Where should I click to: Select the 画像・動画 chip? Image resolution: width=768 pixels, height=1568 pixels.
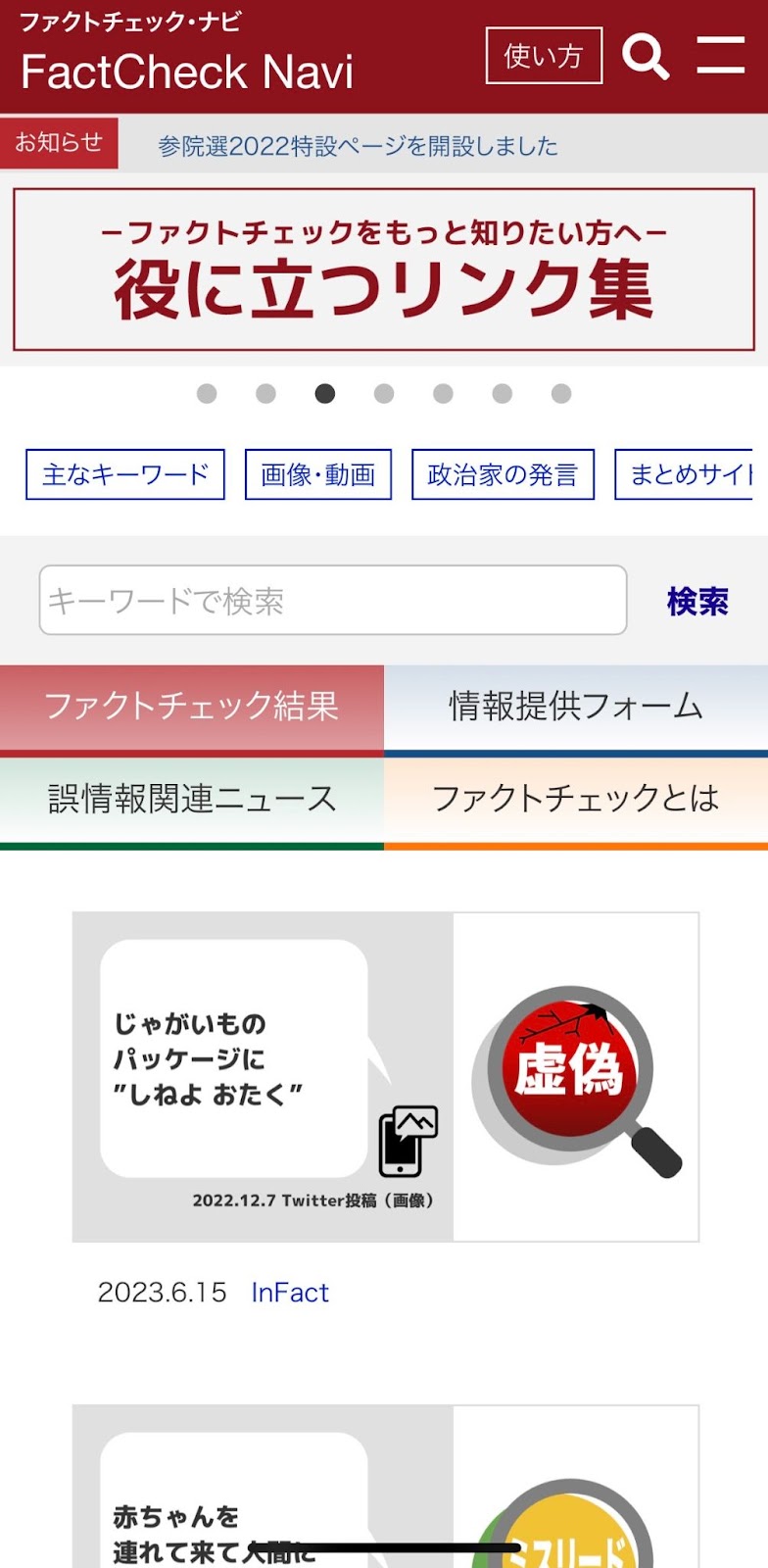click(318, 474)
